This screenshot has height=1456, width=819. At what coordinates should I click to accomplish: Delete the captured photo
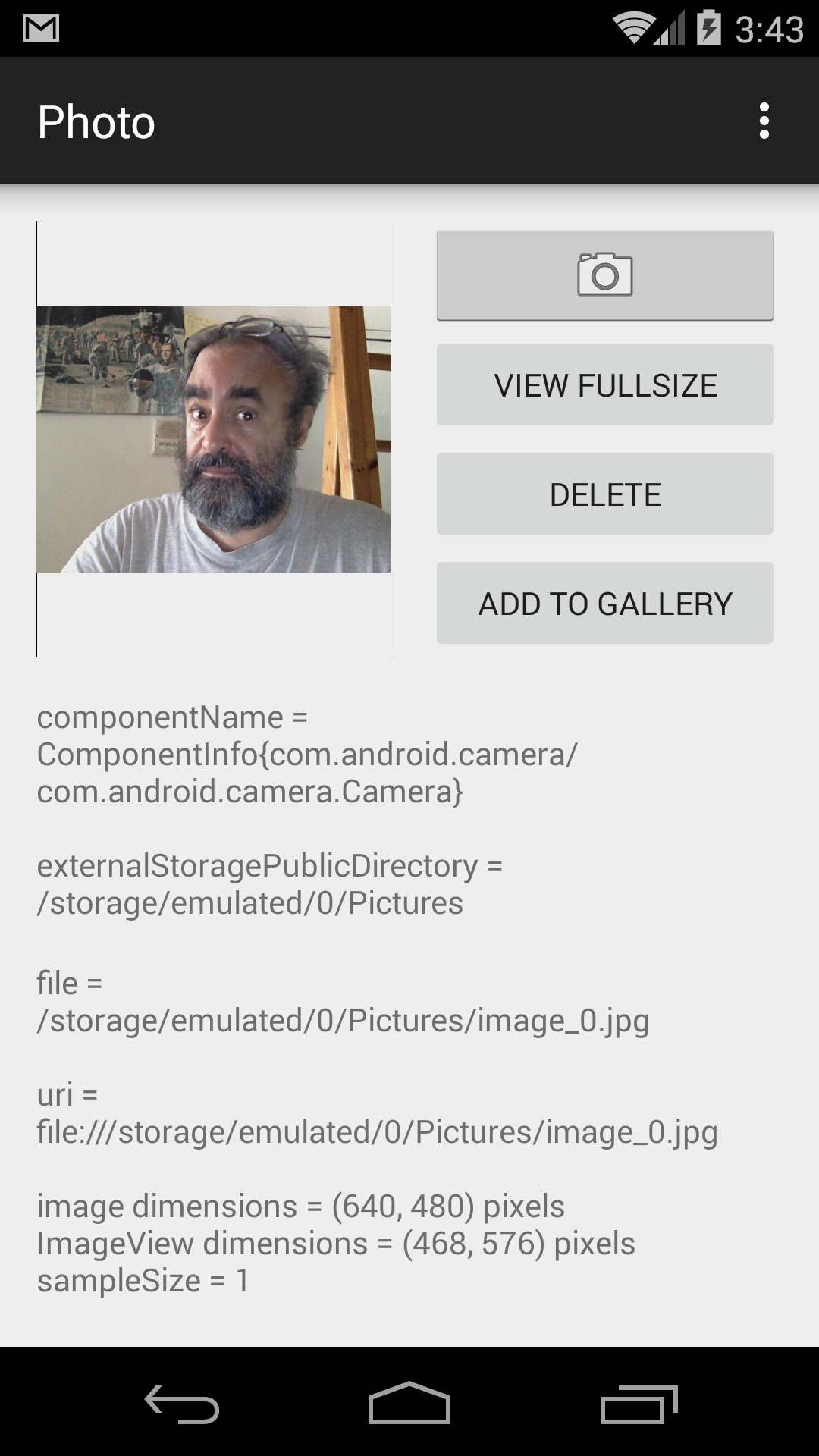point(604,494)
